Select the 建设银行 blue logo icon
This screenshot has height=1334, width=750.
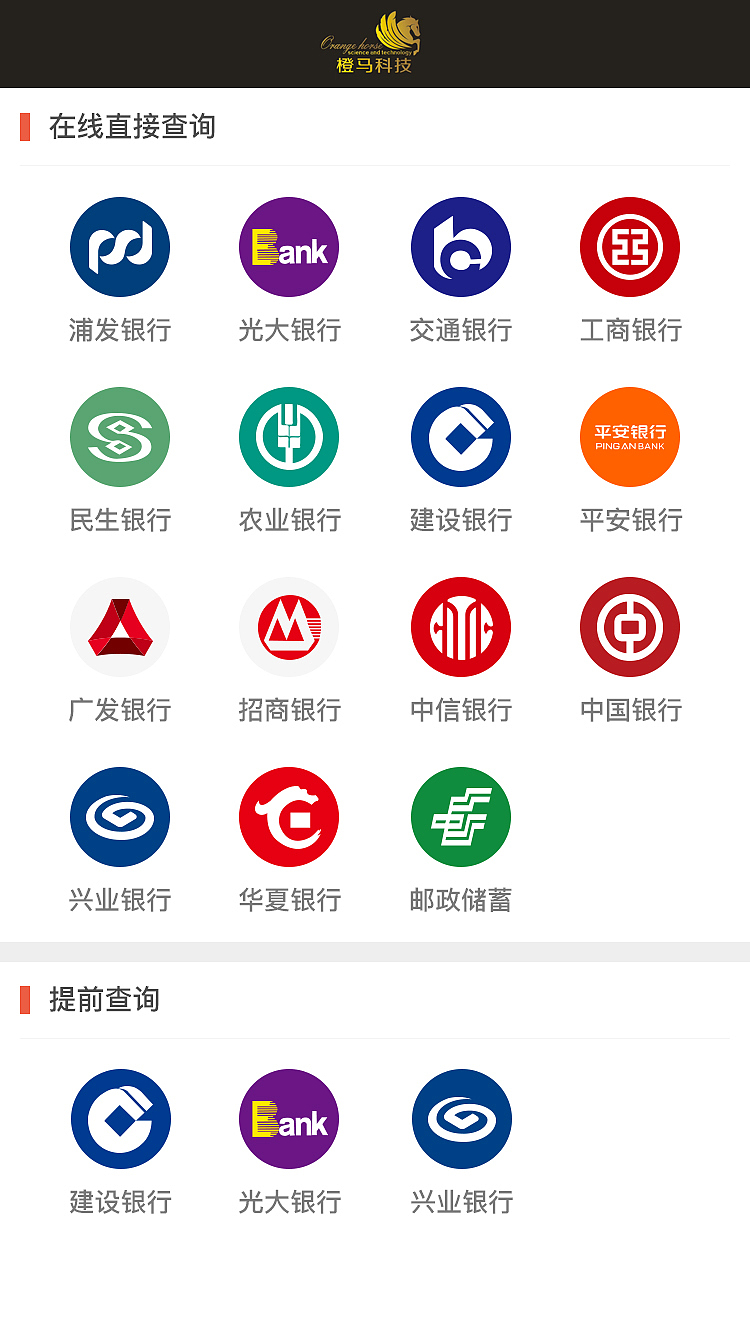tap(461, 437)
